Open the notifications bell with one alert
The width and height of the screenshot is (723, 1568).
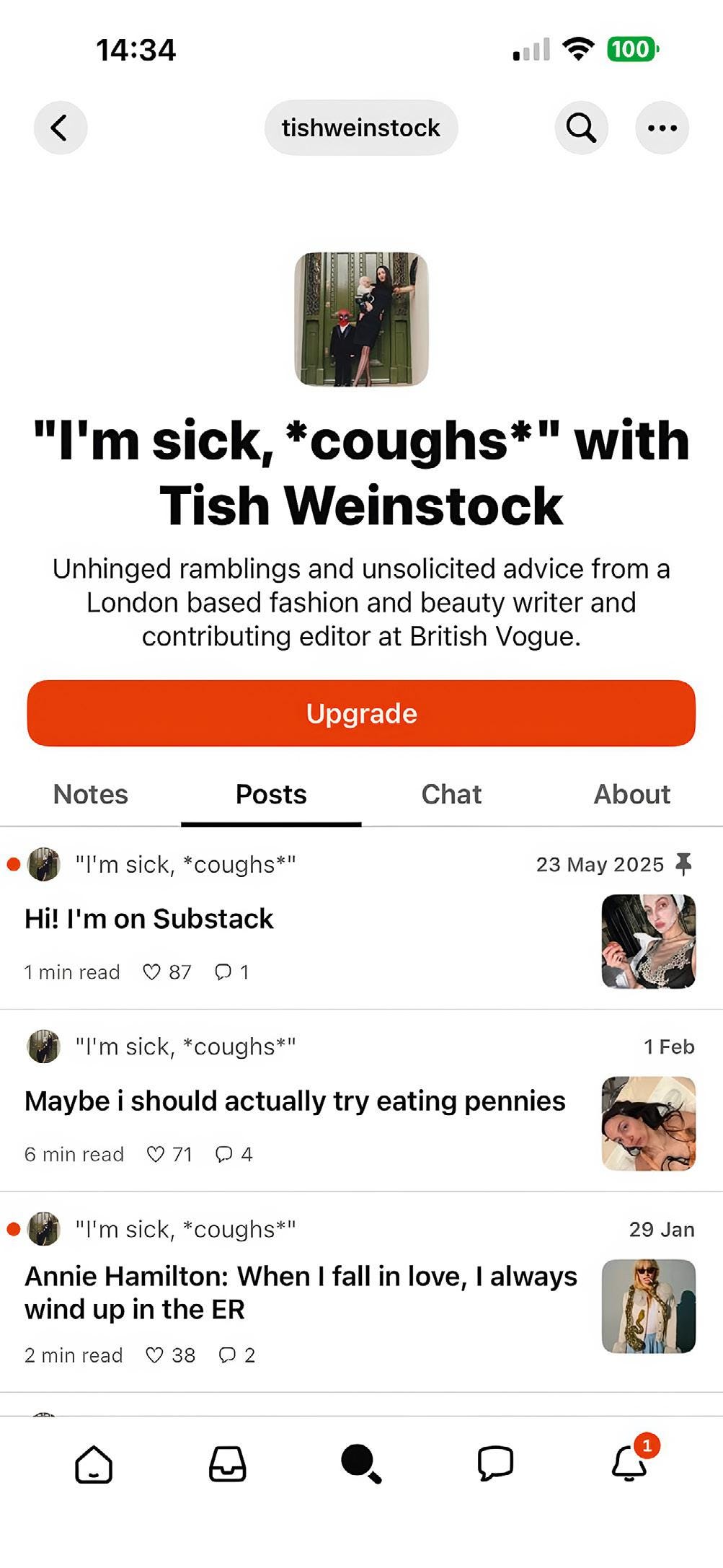click(x=629, y=1464)
